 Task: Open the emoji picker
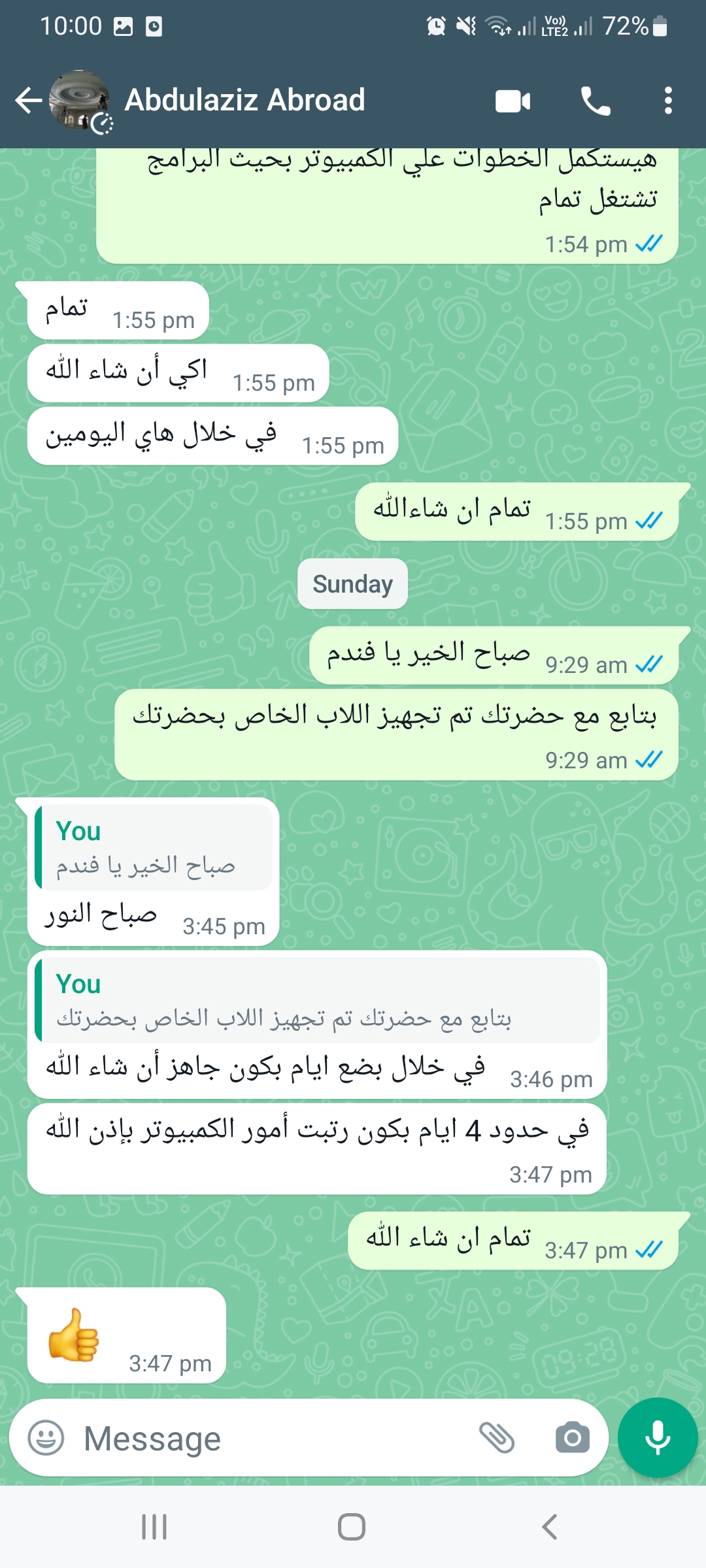point(46,1437)
